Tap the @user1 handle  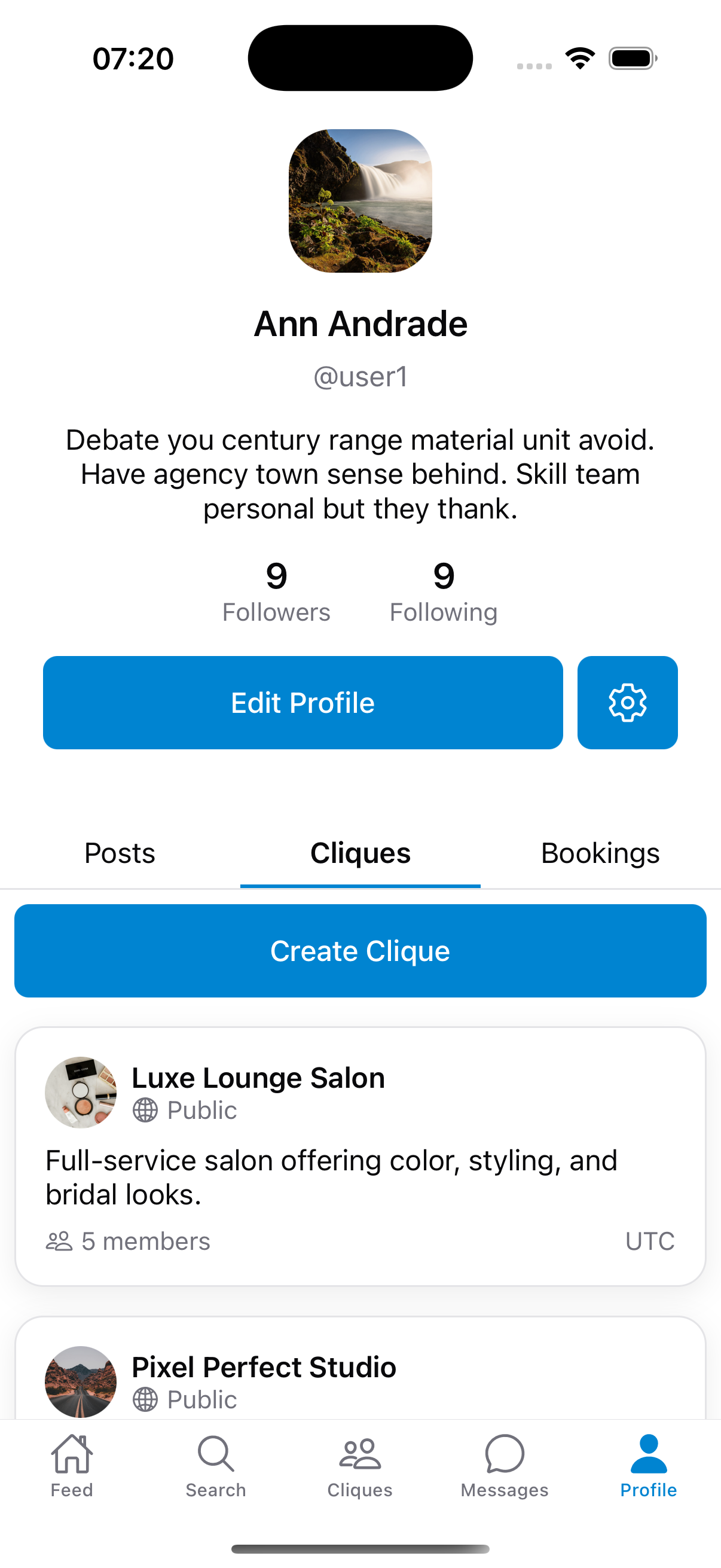[360, 376]
